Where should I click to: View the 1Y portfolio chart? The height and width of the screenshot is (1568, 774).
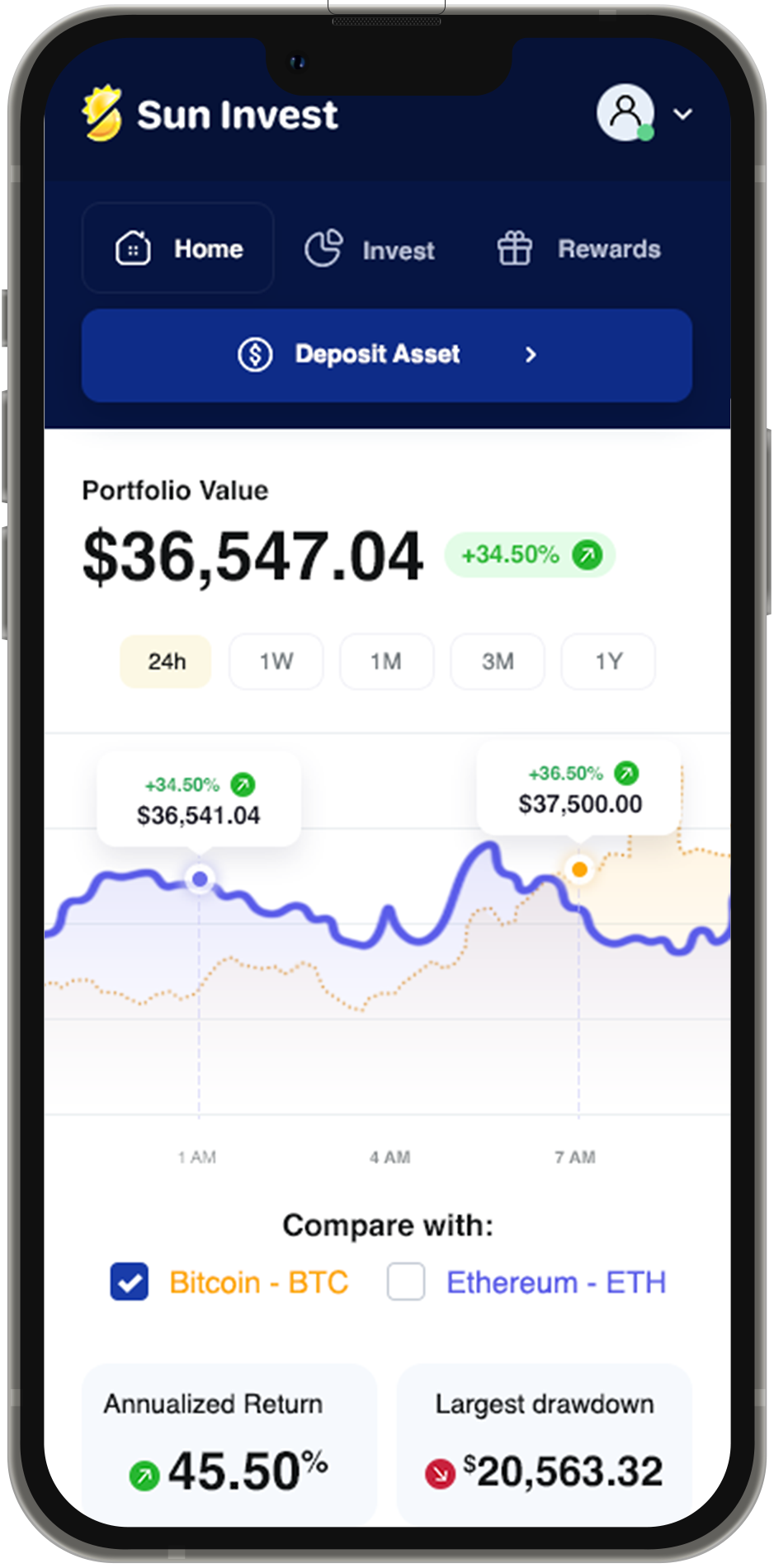click(608, 662)
